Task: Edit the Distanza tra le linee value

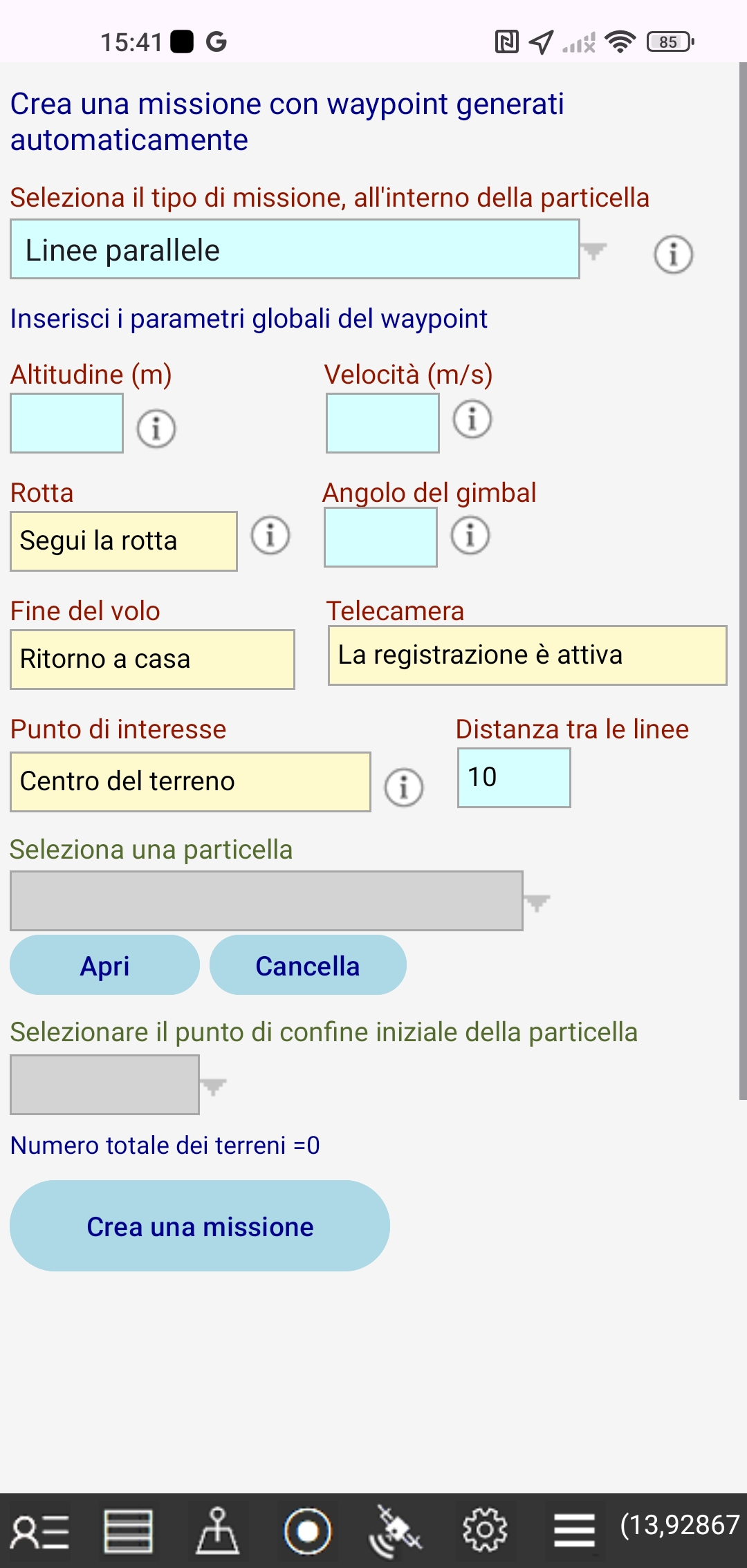Action: [514, 778]
